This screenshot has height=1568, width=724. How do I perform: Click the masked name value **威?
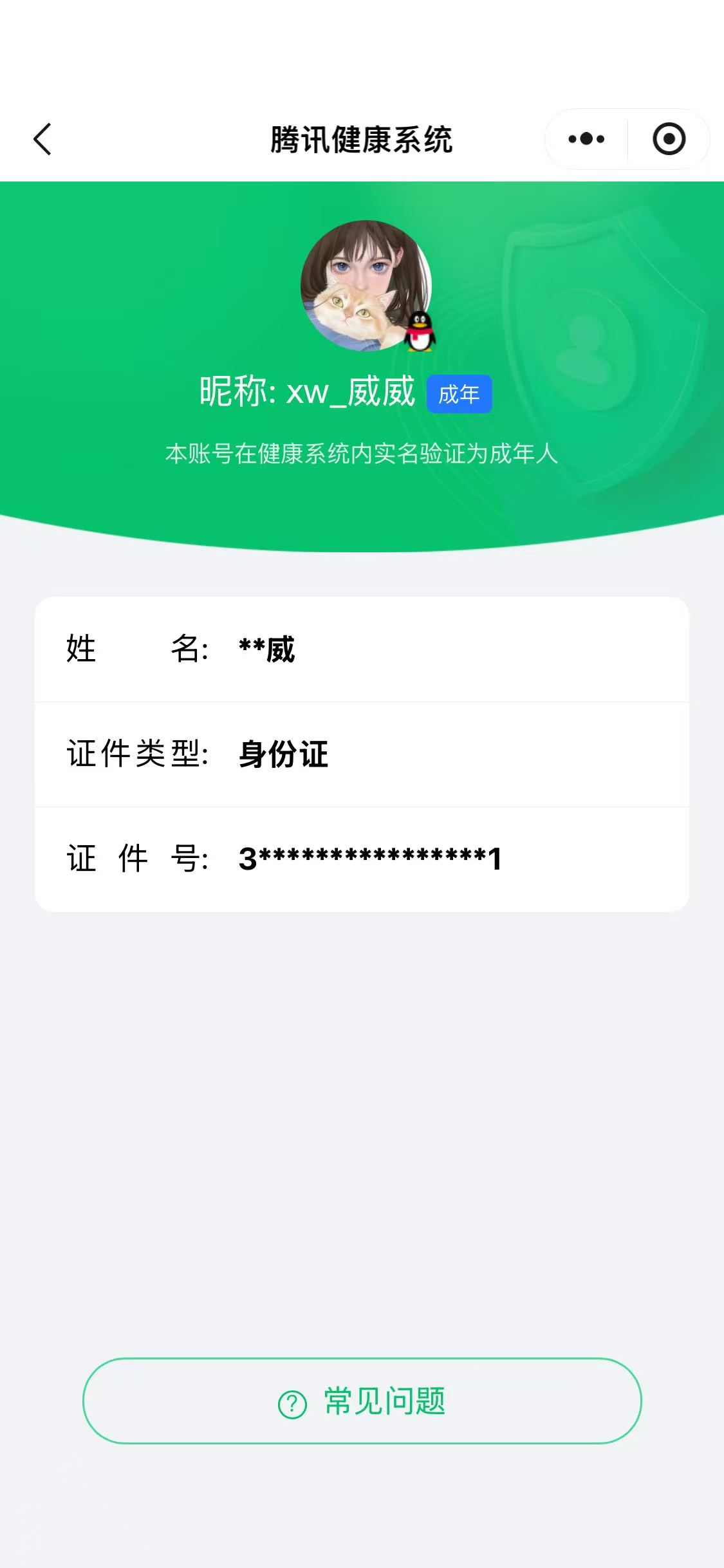pos(265,649)
